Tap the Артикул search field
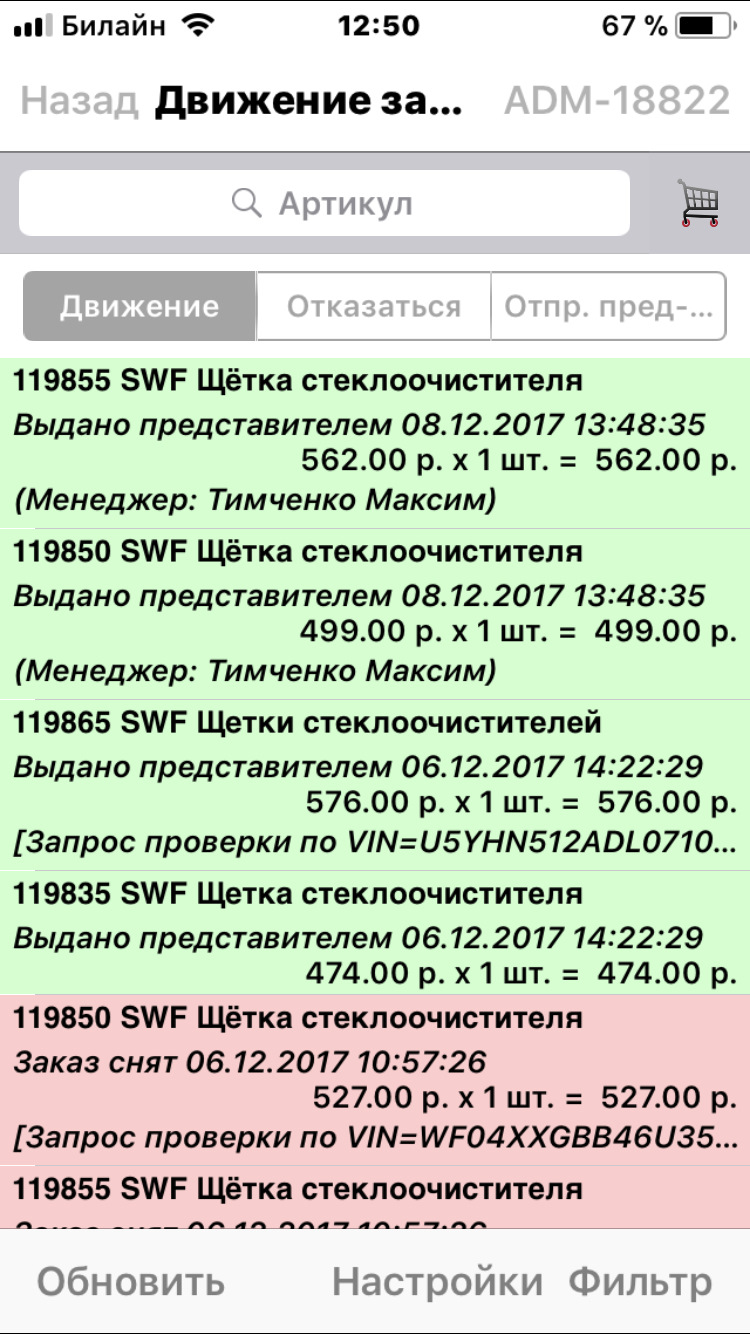This screenshot has width=750, height=1334. (x=324, y=203)
